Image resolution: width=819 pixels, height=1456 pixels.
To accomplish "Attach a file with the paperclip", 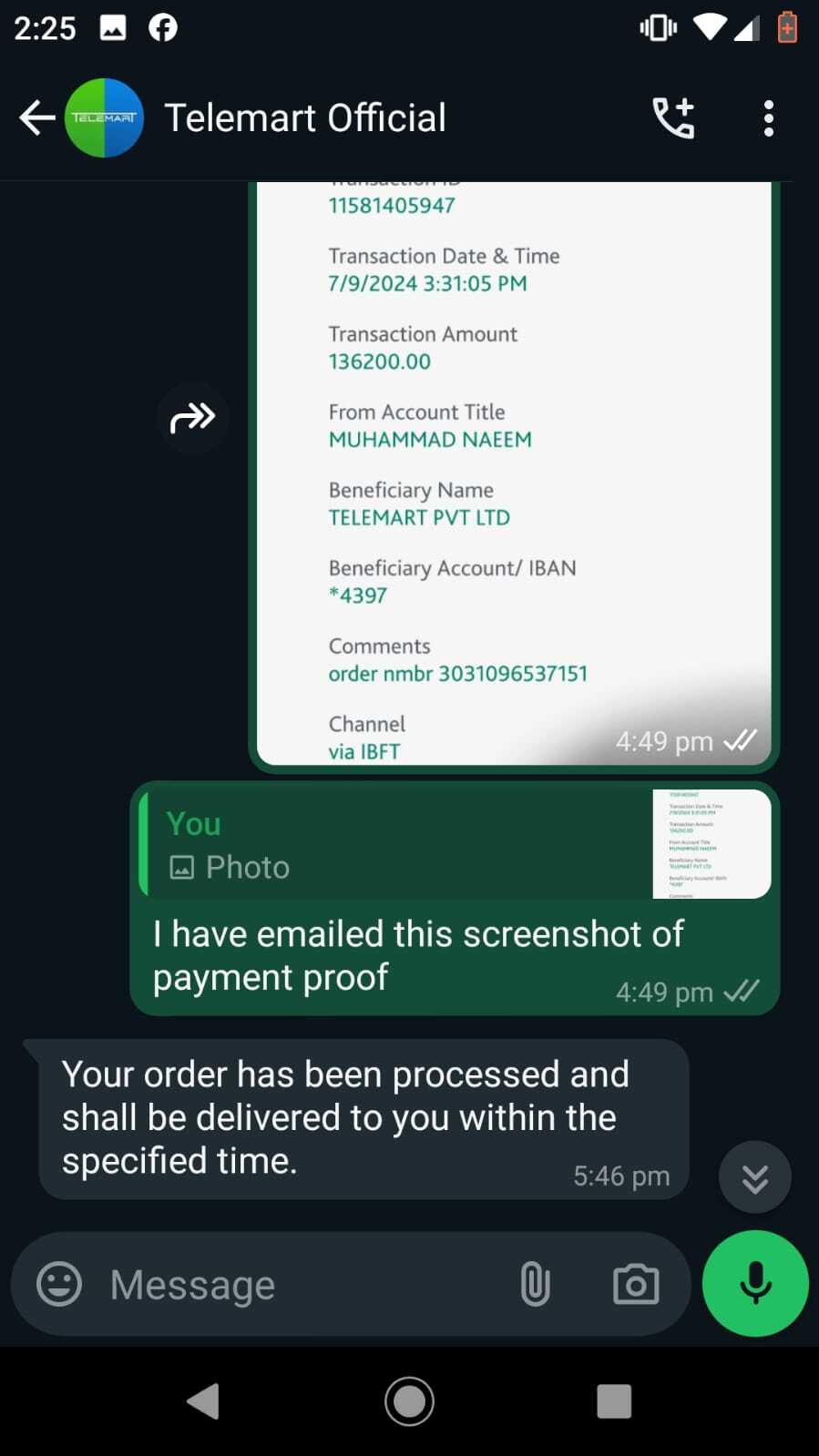I will pos(535,1285).
